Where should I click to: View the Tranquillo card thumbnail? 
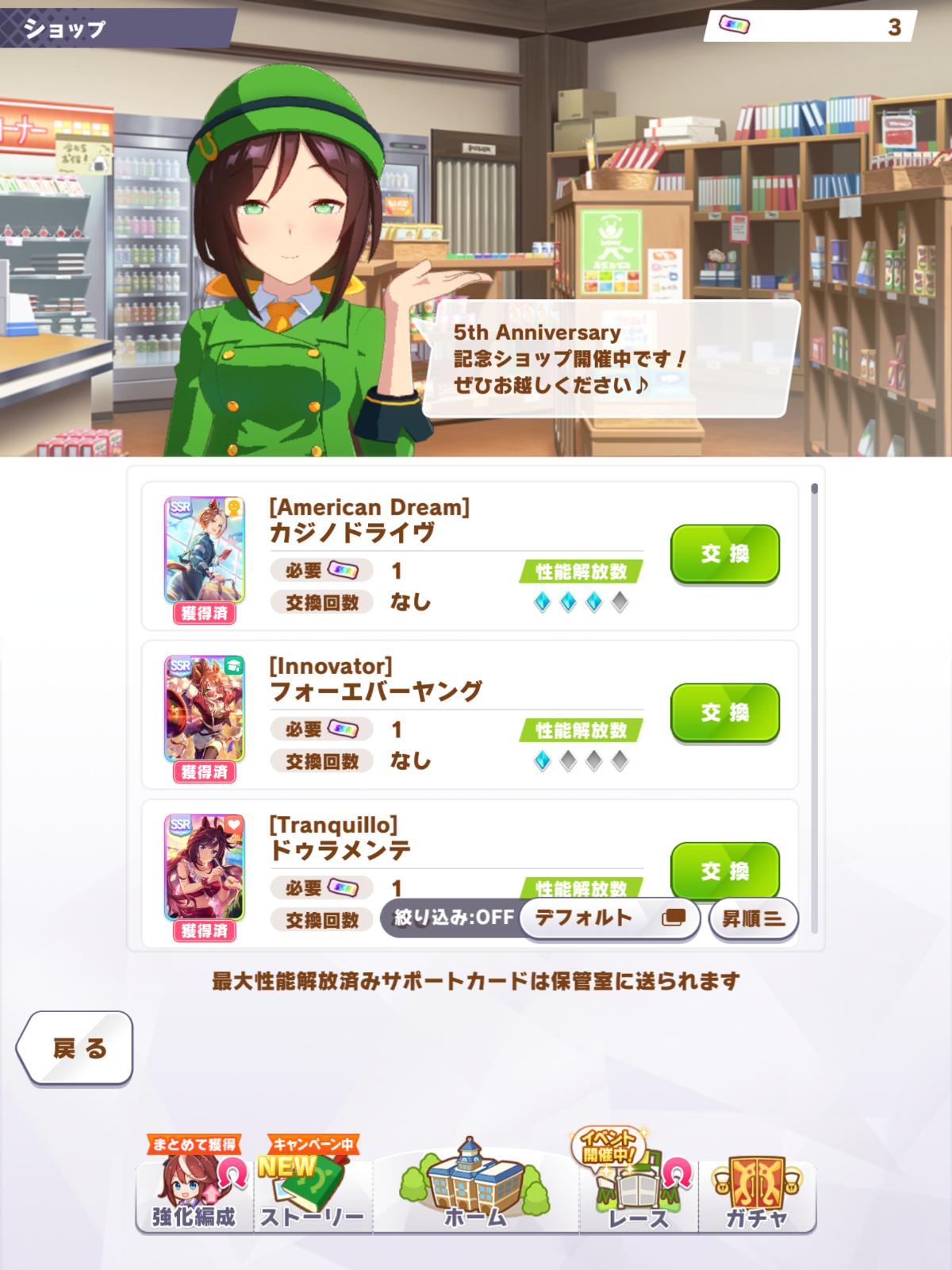(x=205, y=868)
